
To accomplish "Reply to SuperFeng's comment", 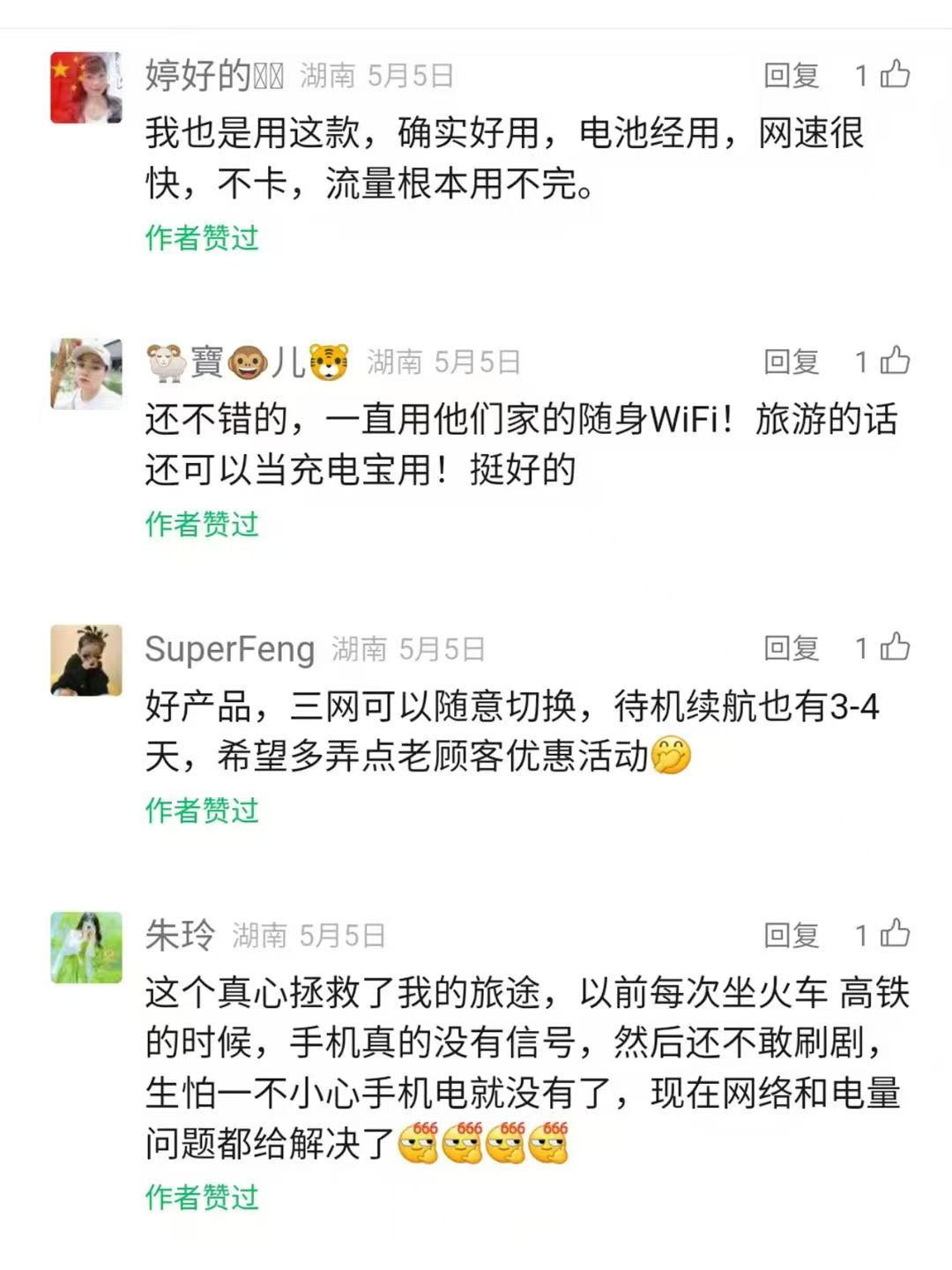I will click(x=791, y=648).
